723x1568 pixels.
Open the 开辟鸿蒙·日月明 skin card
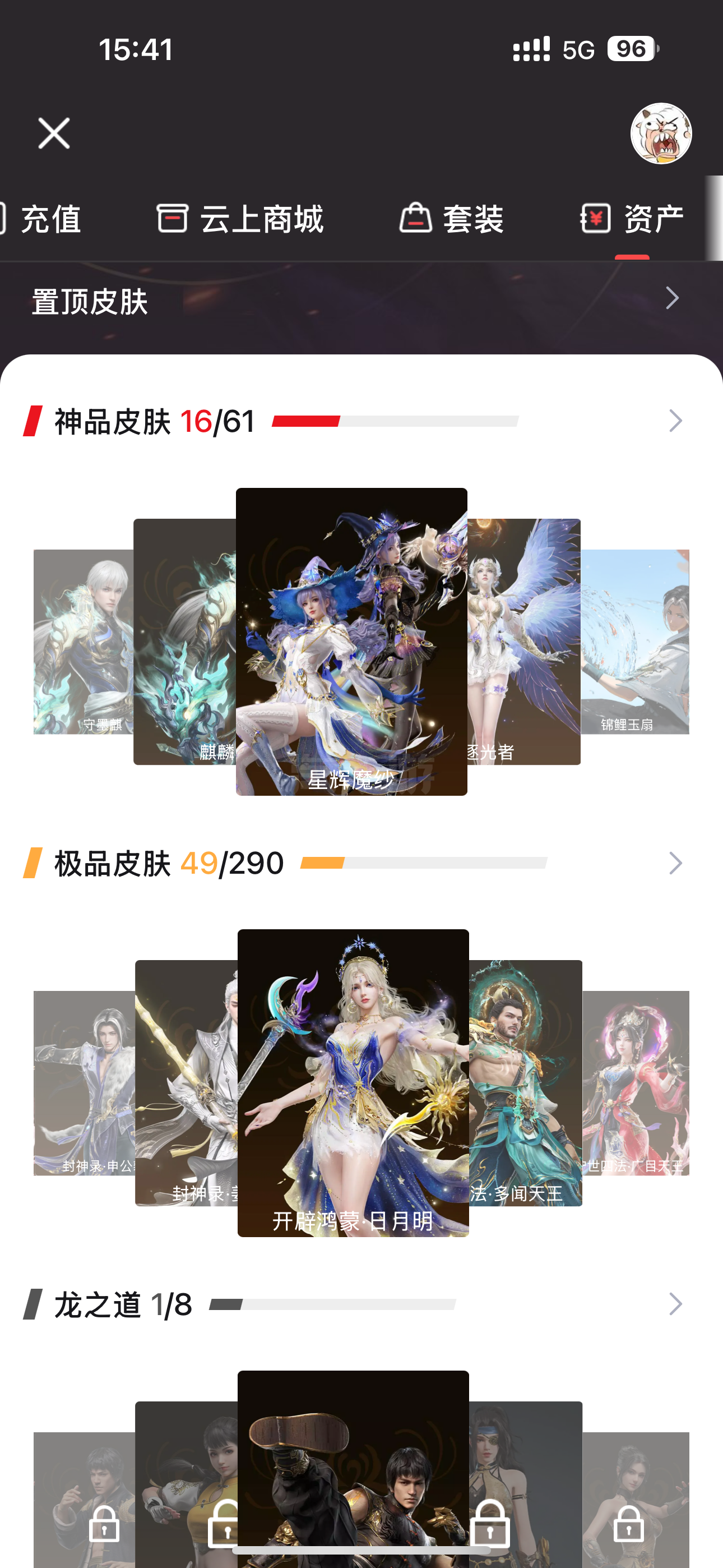click(x=353, y=1083)
